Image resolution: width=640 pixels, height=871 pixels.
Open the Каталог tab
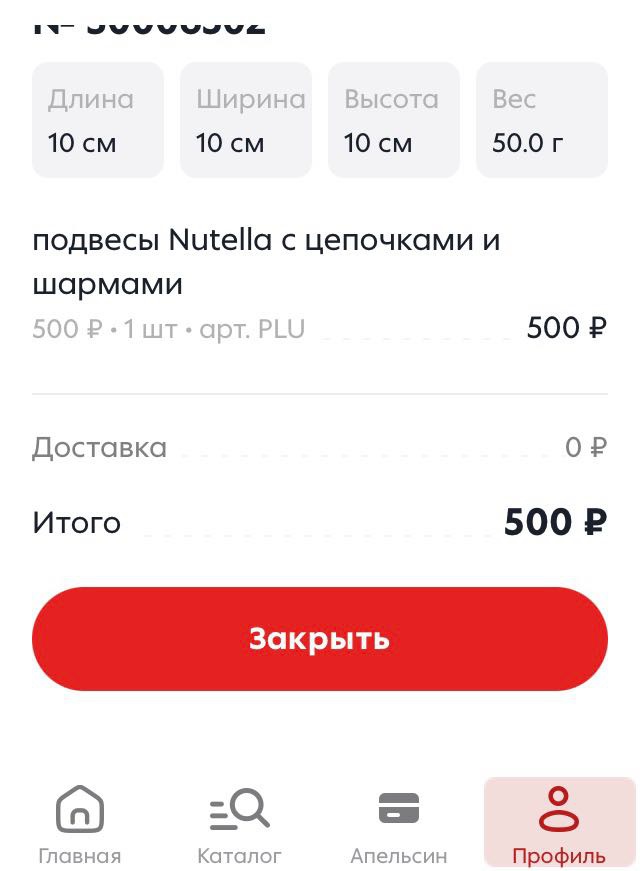[239, 824]
